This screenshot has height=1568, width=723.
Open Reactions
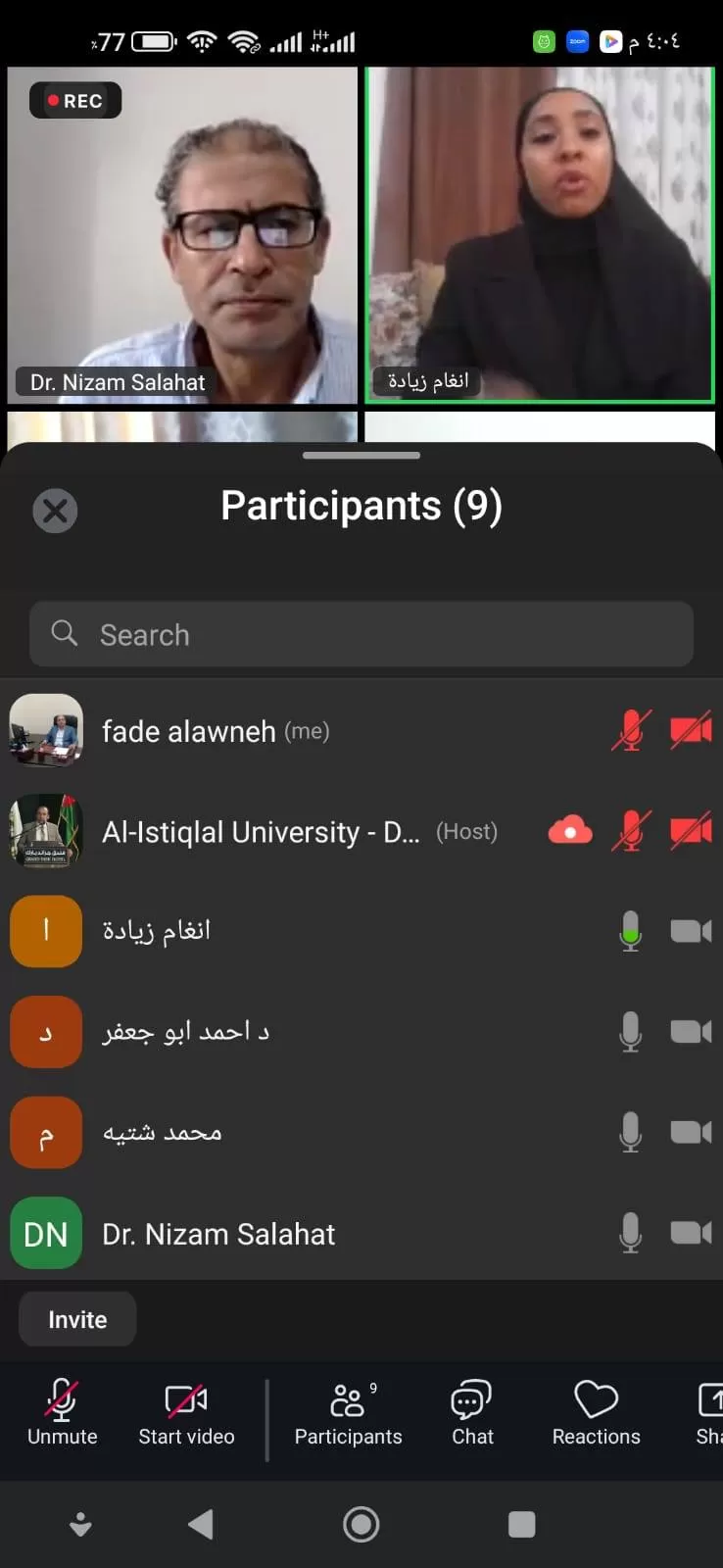(596, 1414)
